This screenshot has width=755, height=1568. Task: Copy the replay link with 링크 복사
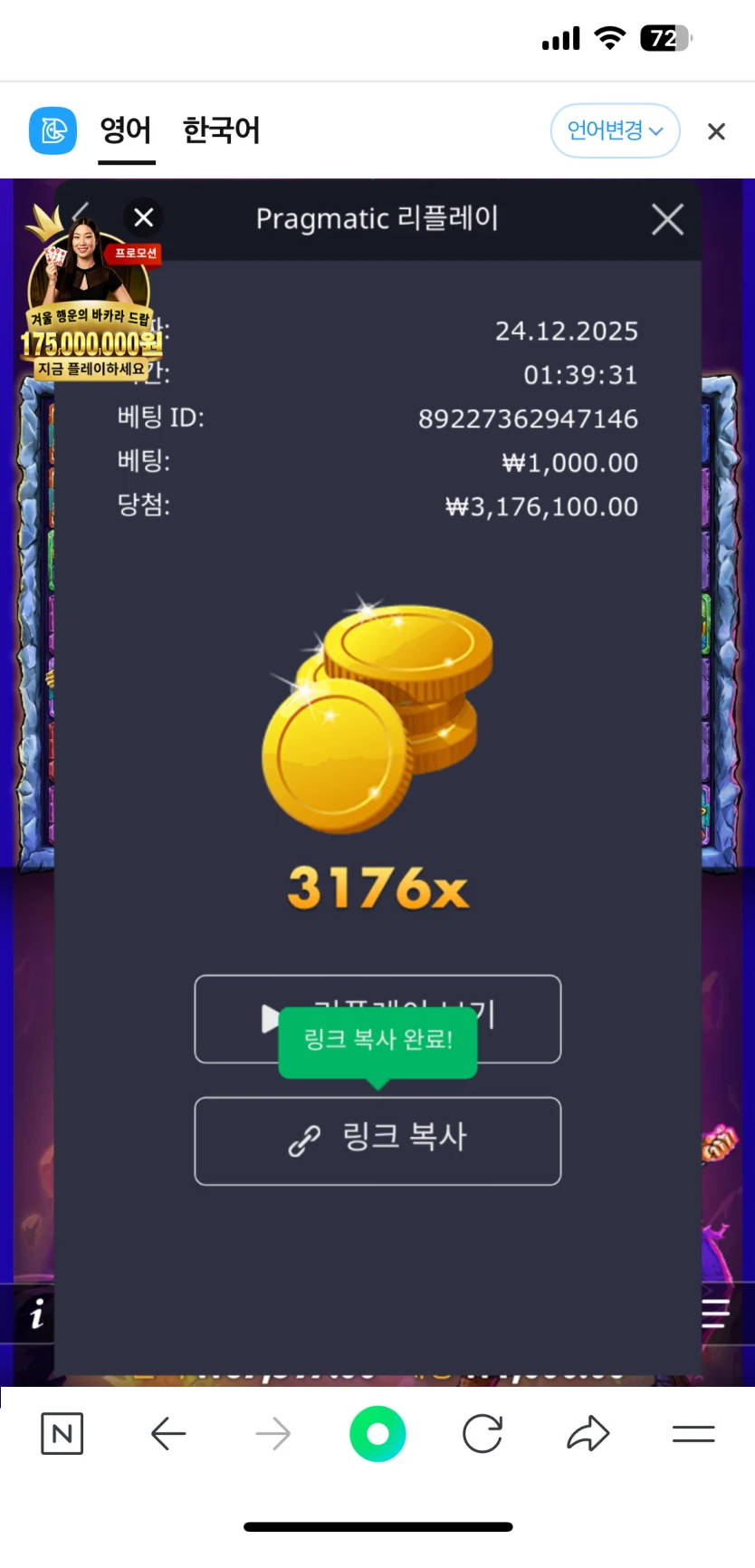(x=377, y=1140)
